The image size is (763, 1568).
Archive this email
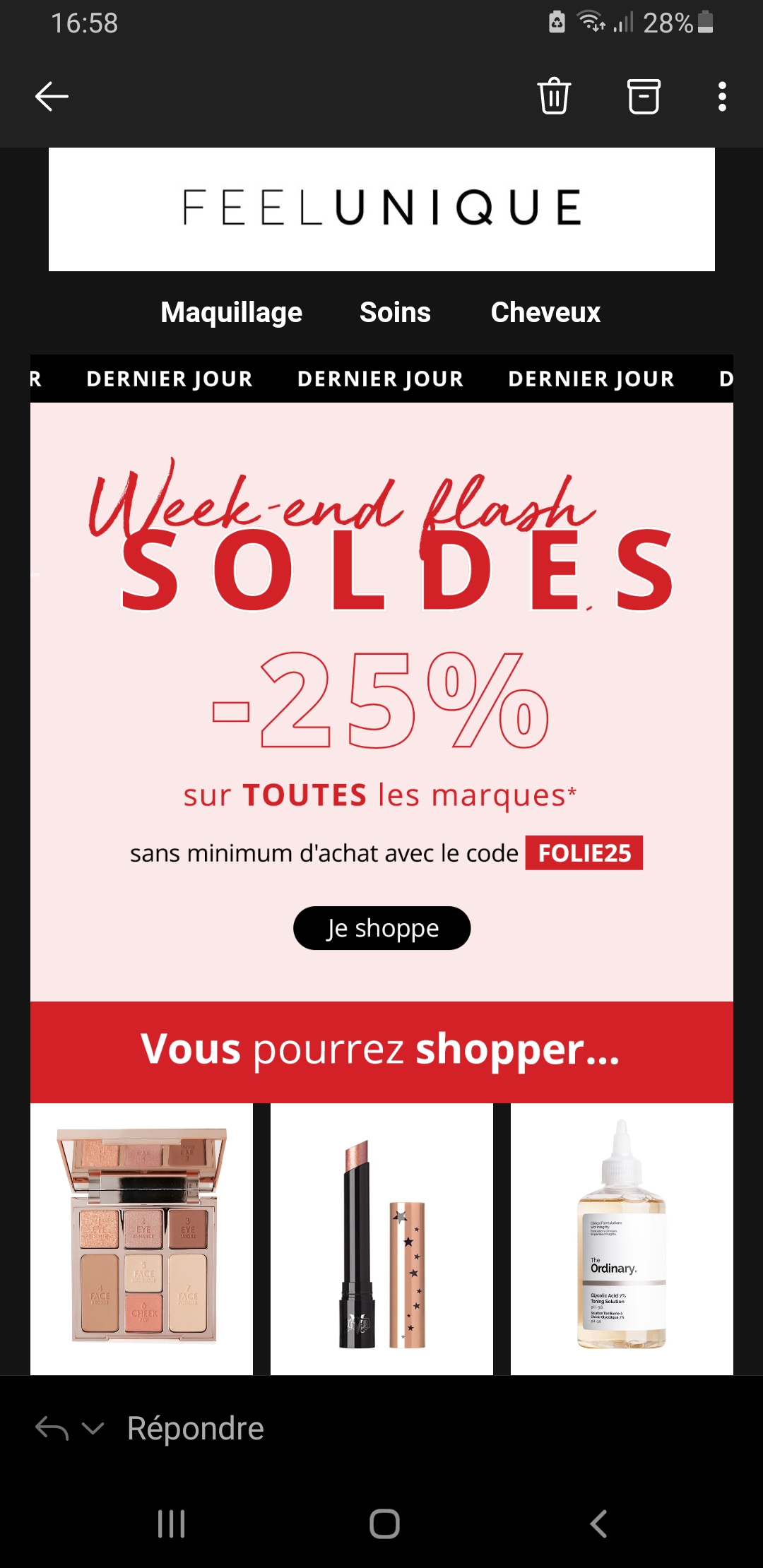click(644, 96)
